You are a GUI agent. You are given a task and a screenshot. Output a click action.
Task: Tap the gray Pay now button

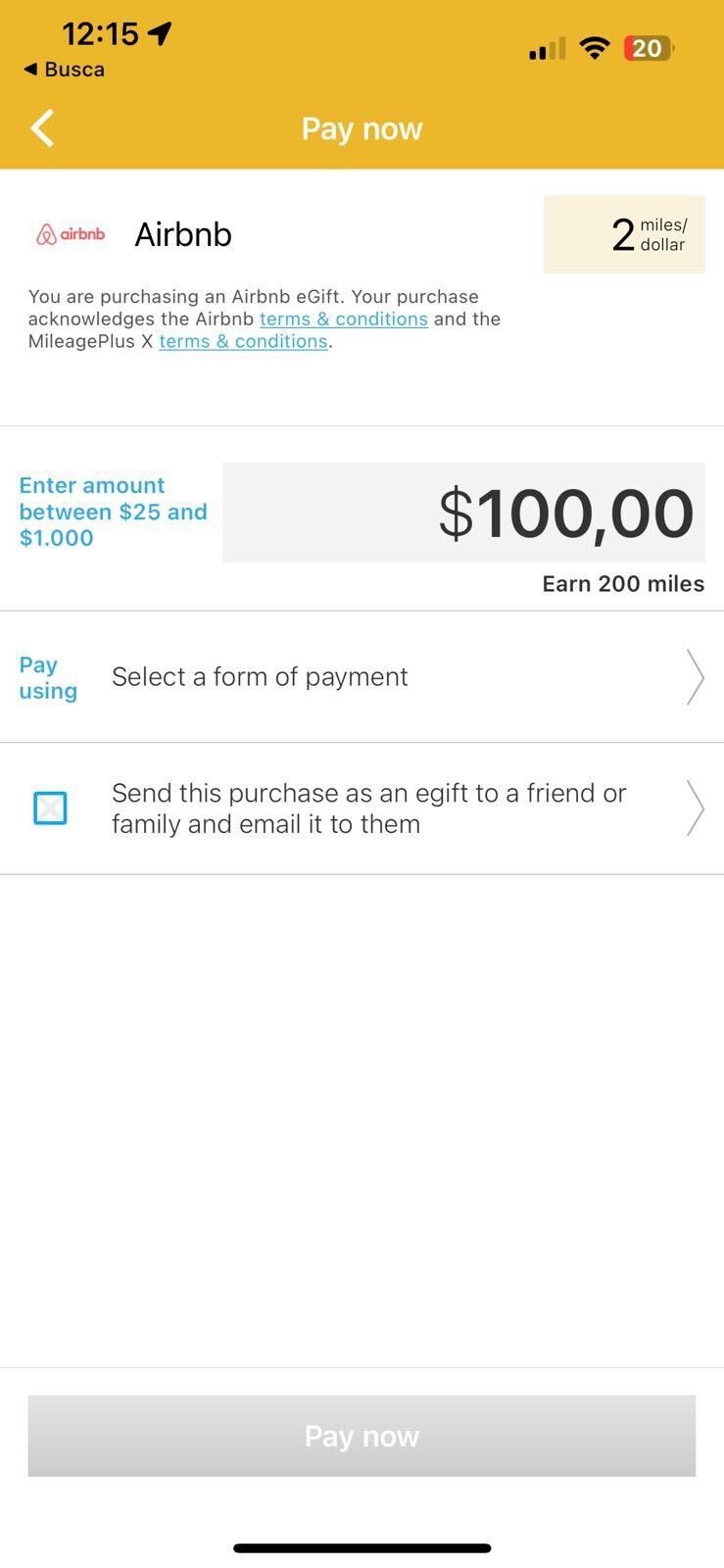click(362, 1436)
